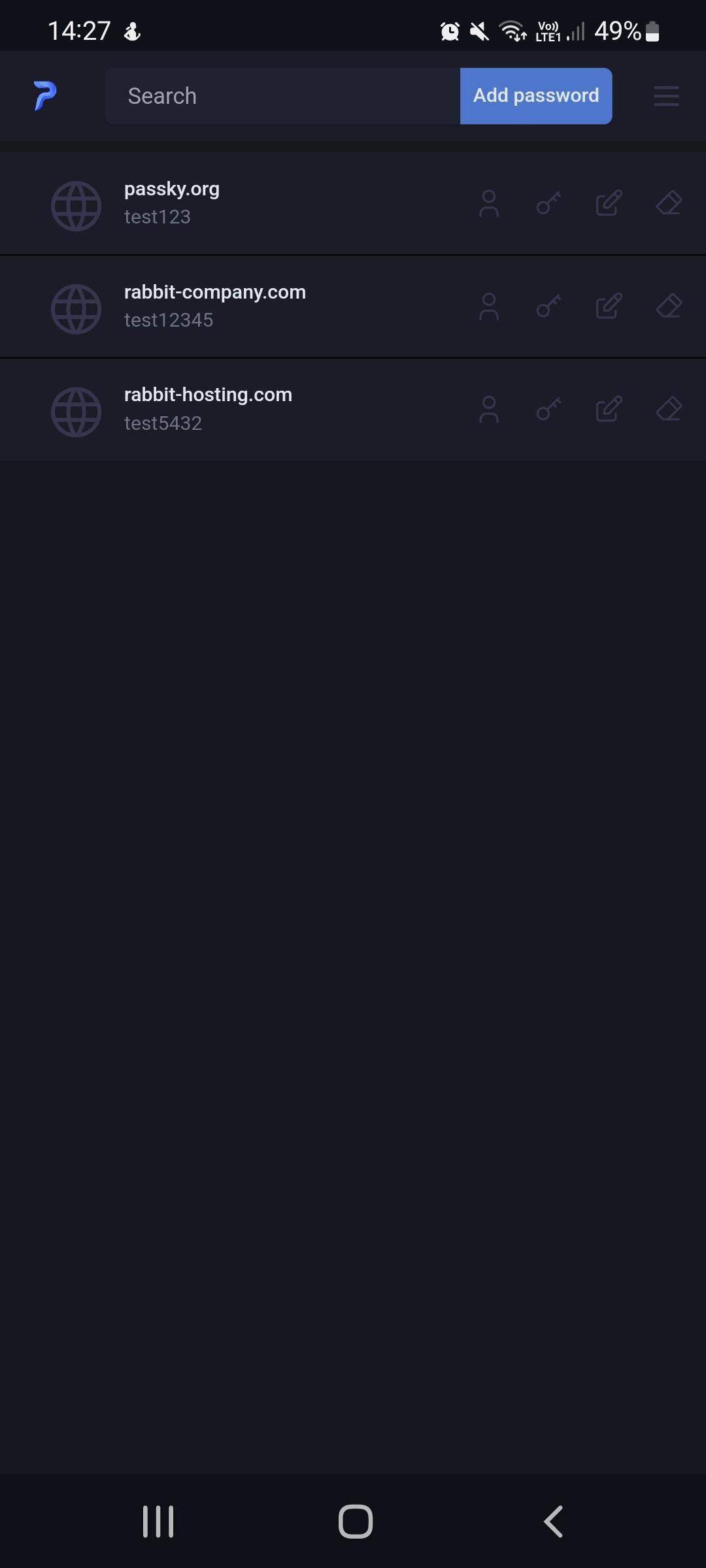This screenshot has width=706, height=1568.
Task: Delete the rabbit-hosting.com entry
Action: click(x=669, y=410)
